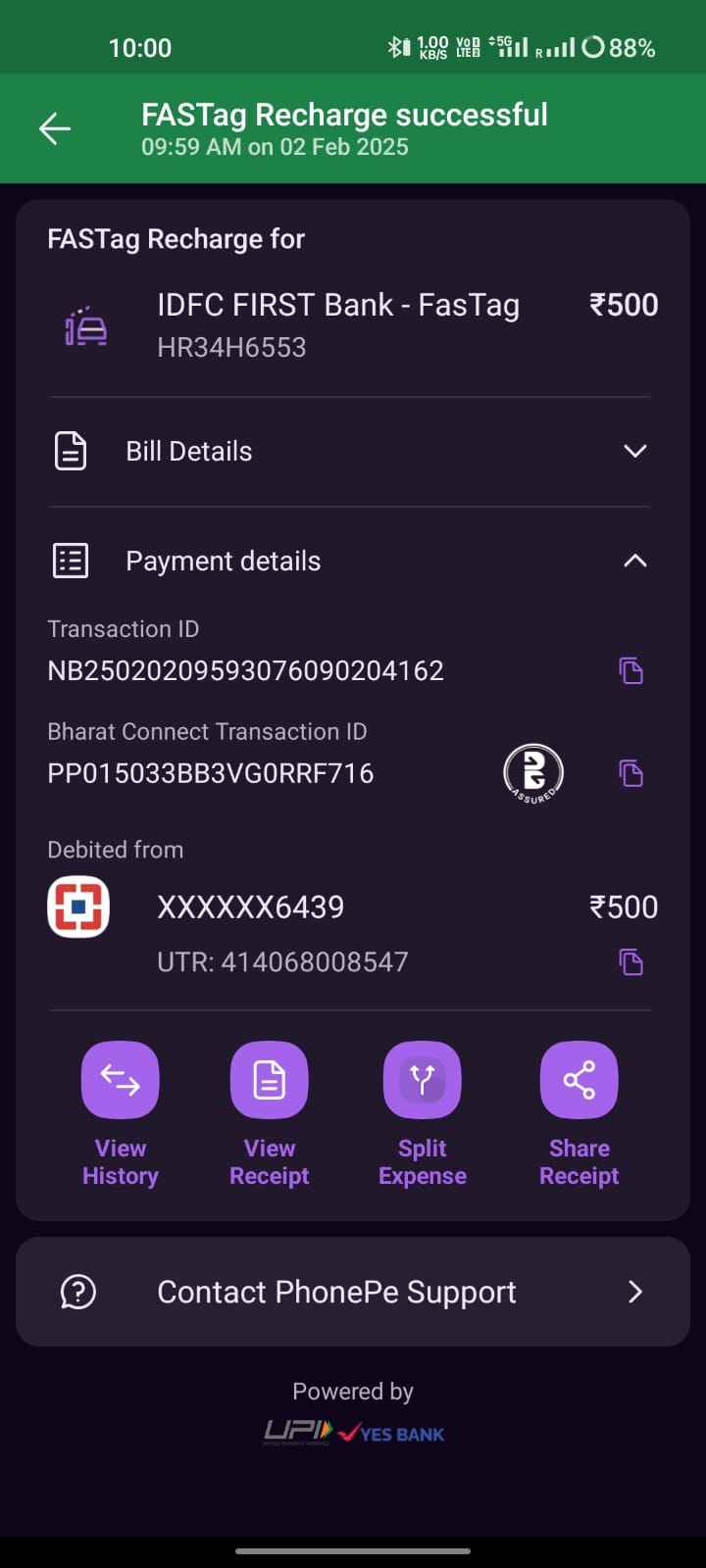
Task: Open Contact PhonePe Support
Action: 353,1292
